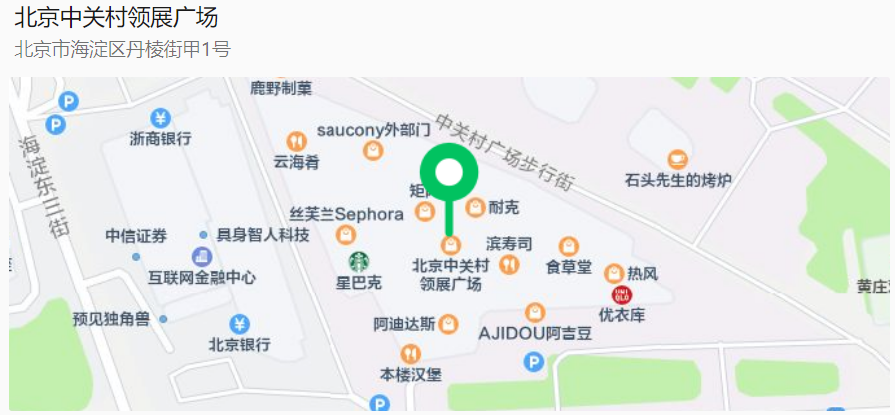Select the 阿迪达斯 shop marker
The width and height of the screenshot is (895, 415).
(449, 324)
